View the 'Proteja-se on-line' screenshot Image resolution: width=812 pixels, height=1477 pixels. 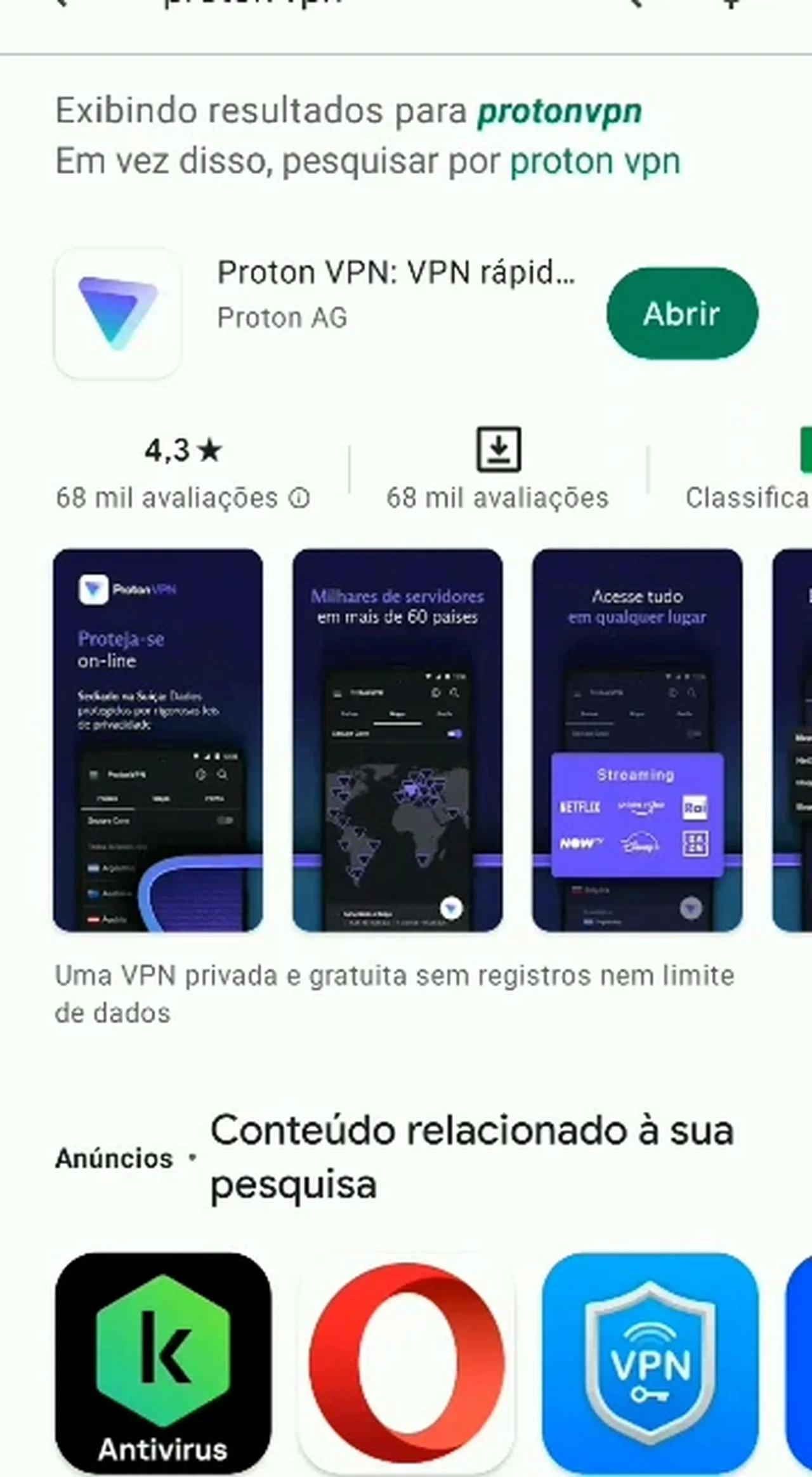coord(158,740)
